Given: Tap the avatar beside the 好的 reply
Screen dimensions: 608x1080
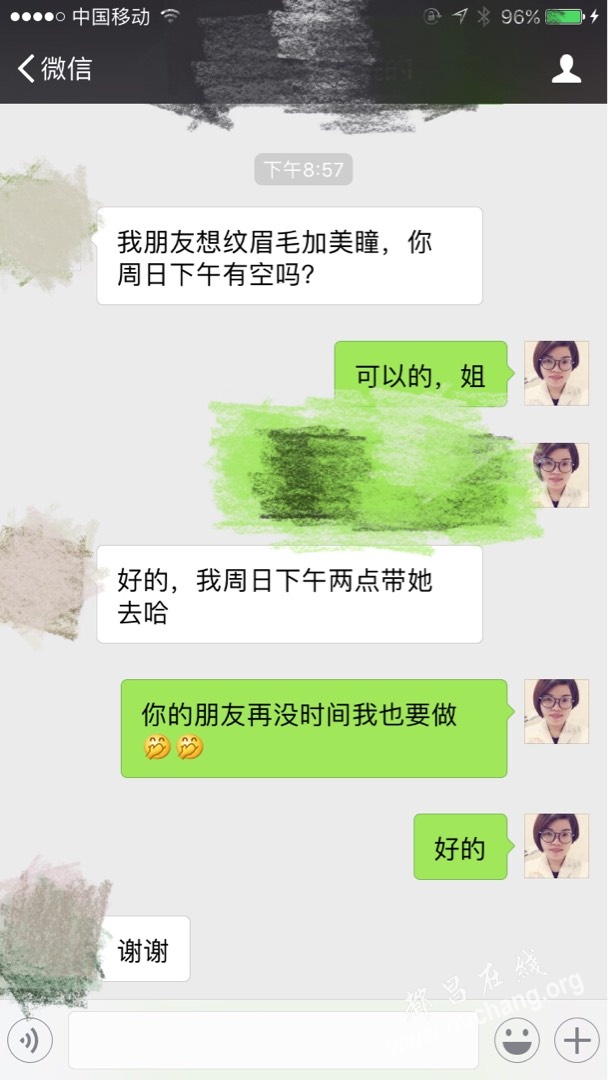Looking at the screenshot, I should (556, 846).
